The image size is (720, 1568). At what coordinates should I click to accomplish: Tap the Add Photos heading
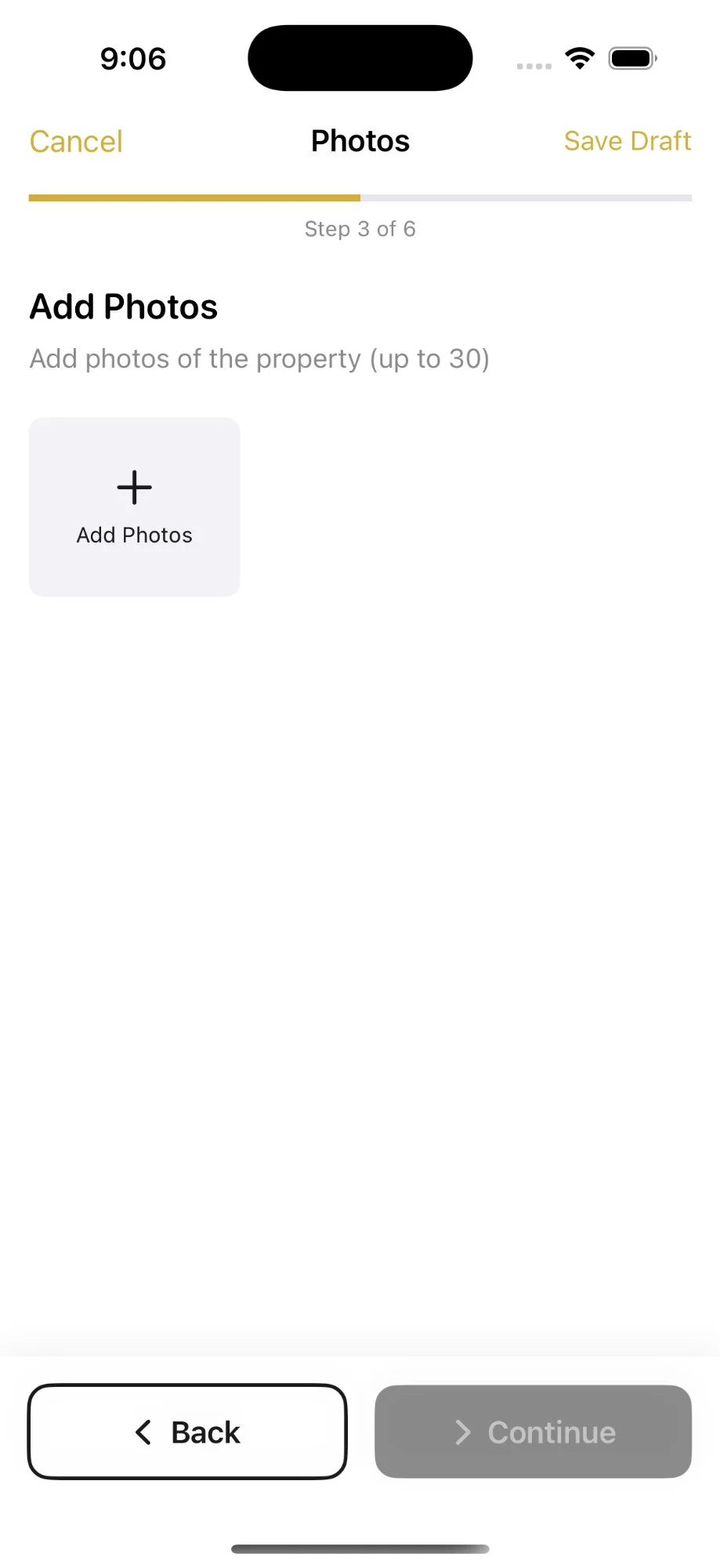[x=123, y=307]
